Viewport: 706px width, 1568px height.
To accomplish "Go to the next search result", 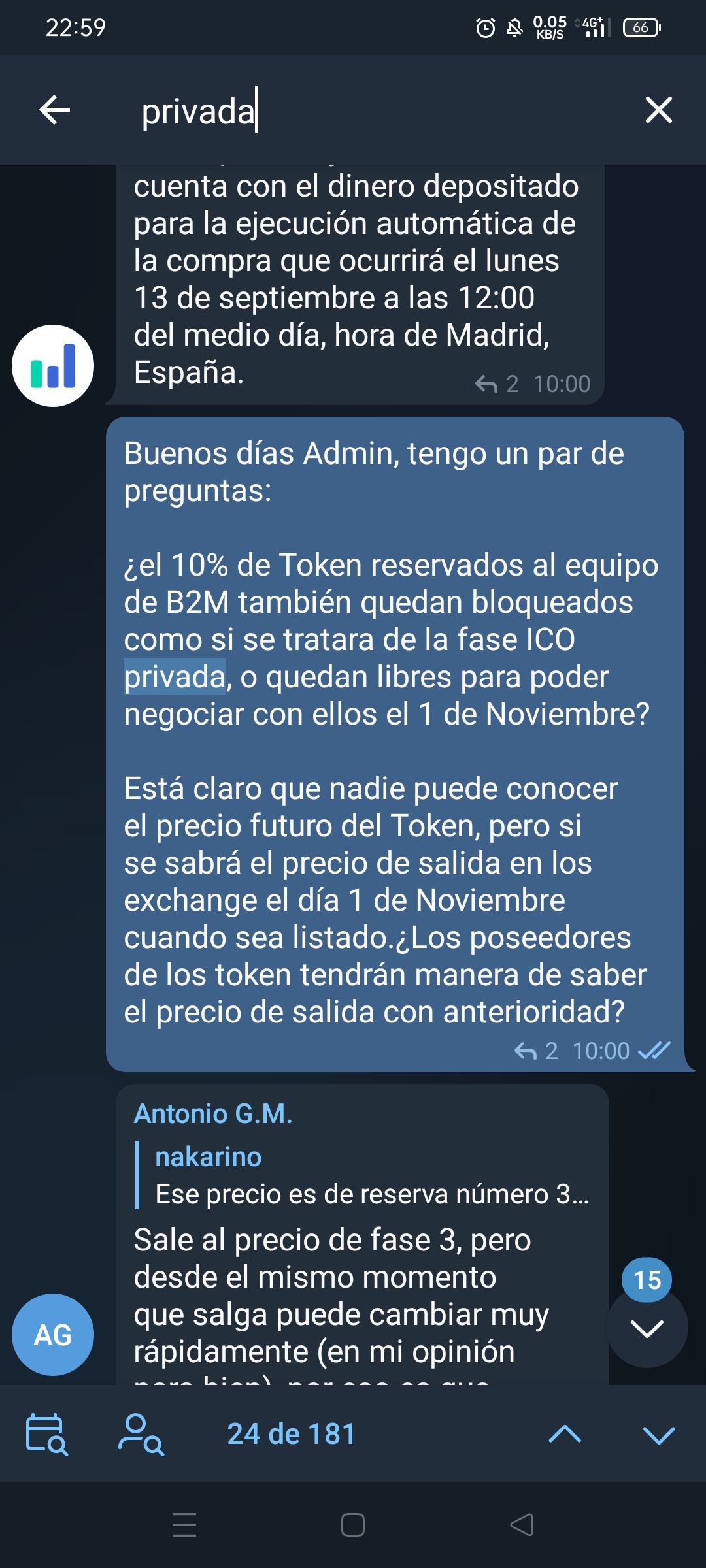I will pos(659,1434).
